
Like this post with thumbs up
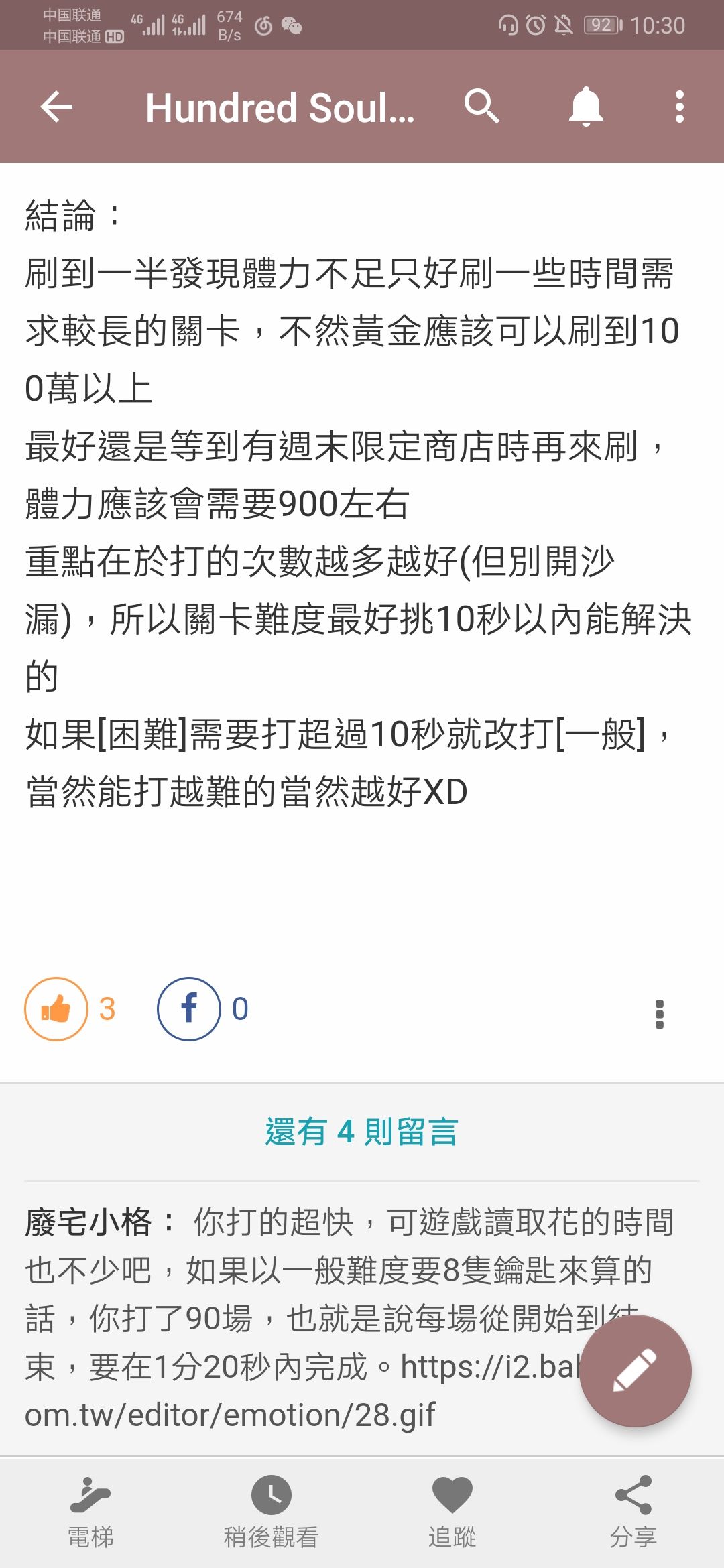point(56,1008)
